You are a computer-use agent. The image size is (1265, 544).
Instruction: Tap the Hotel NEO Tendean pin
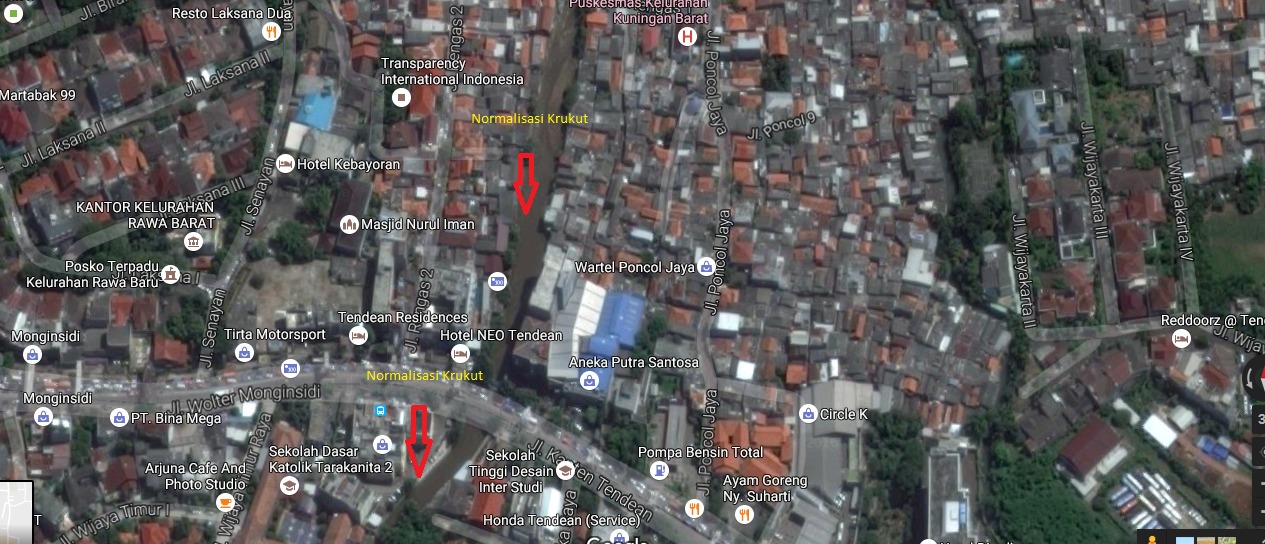tap(460, 353)
